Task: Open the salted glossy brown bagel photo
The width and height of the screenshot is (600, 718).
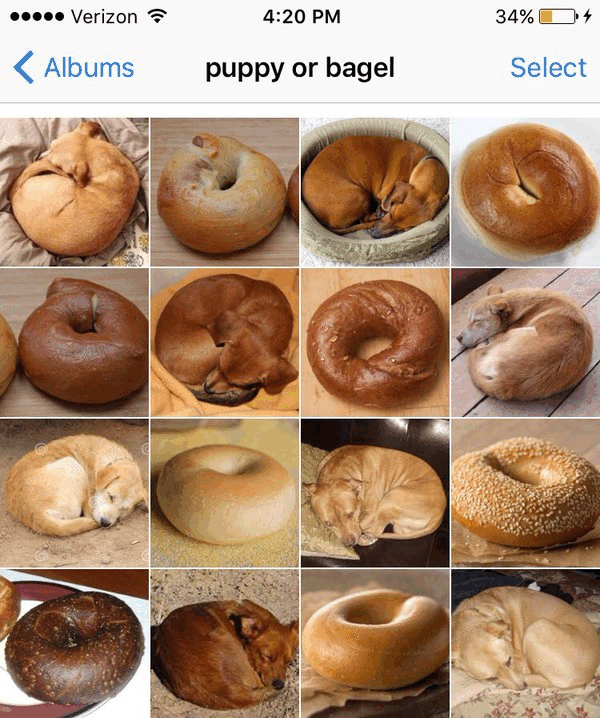Action: click(375, 342)
